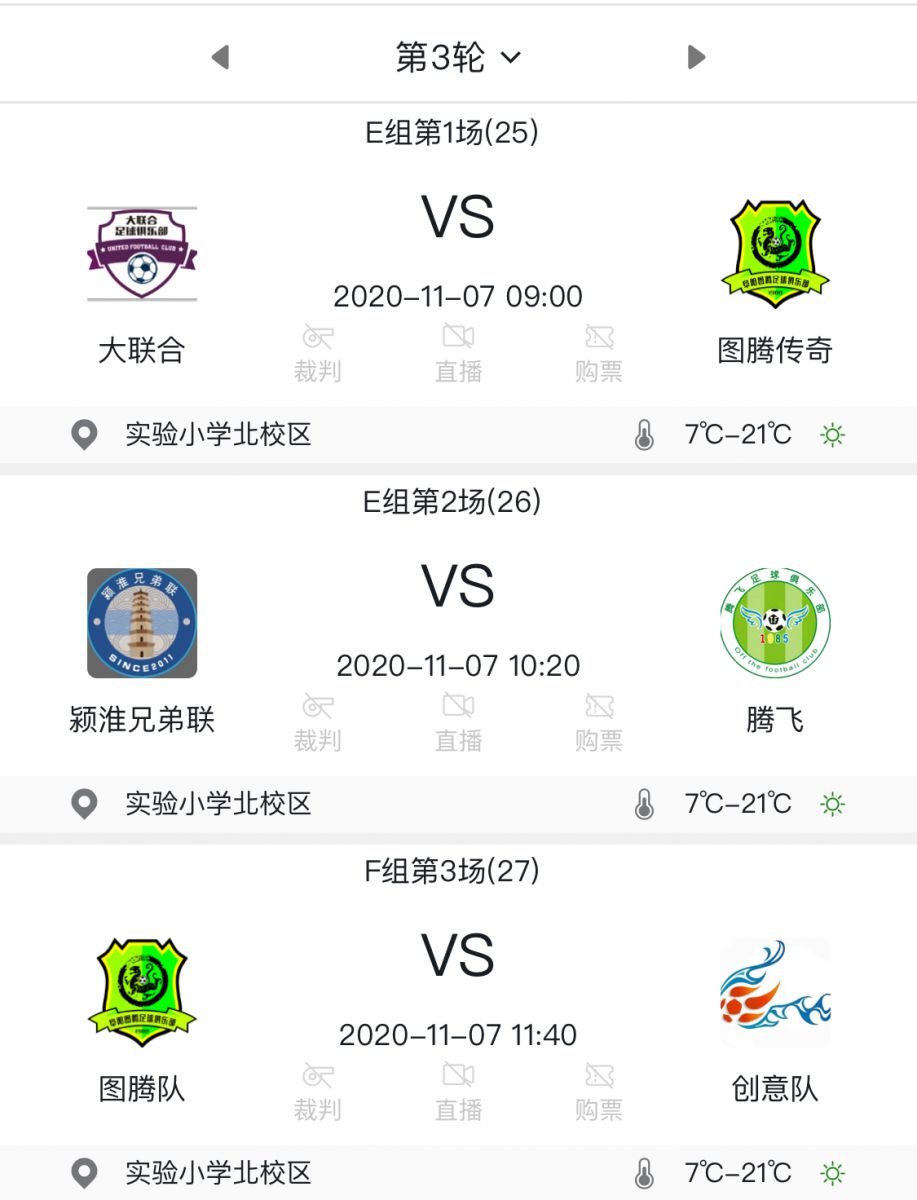Tap 购票 under the 09:00 match
917x1200 pixels.
(x=599, y=355)
